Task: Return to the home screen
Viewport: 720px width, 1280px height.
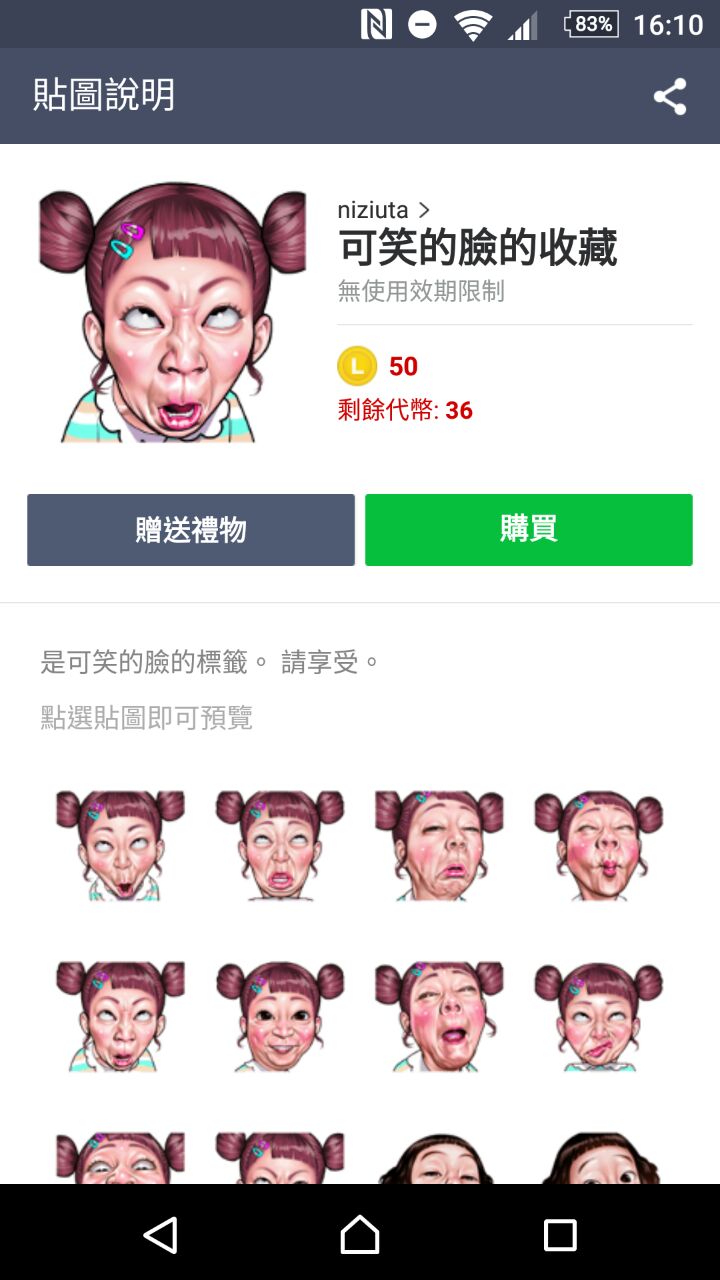Action: 360,1235
